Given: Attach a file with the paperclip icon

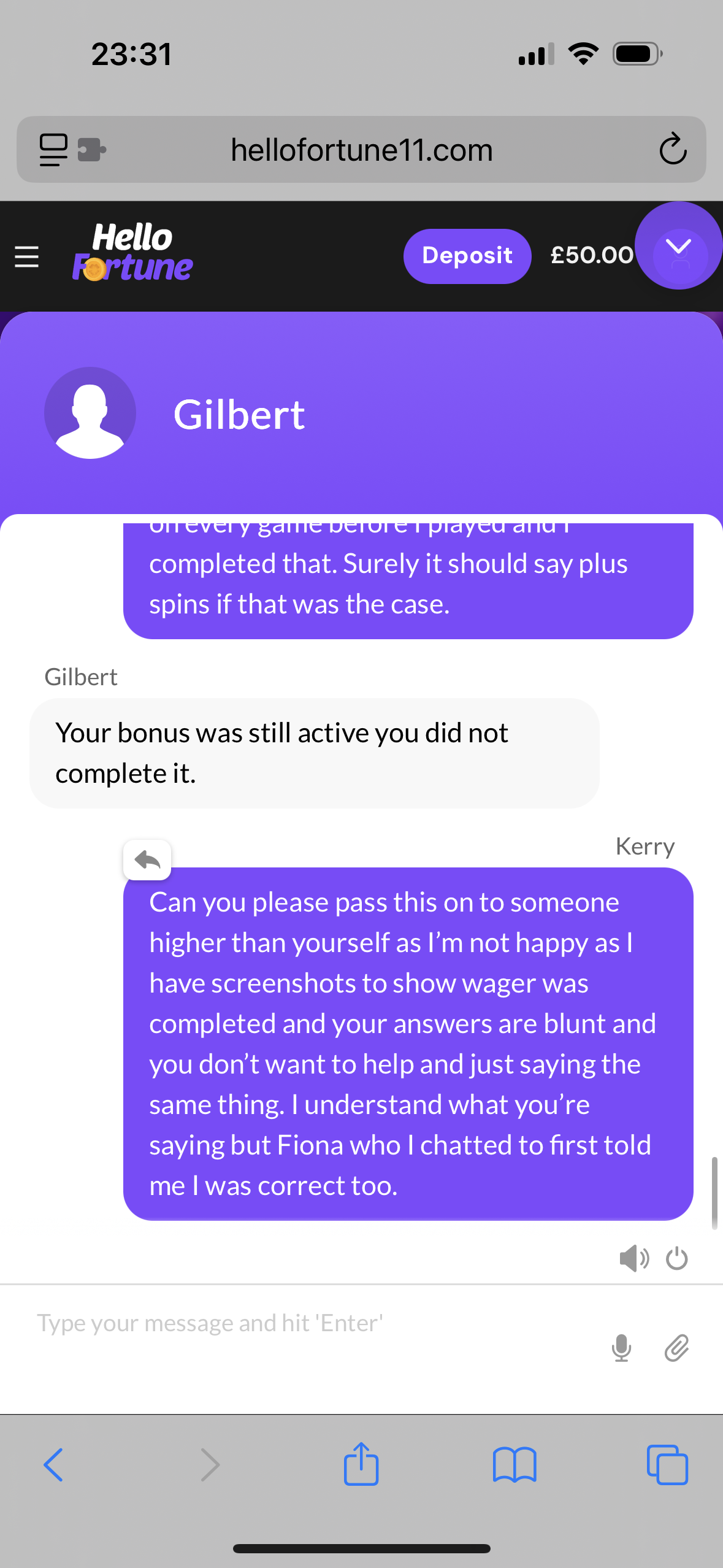Looking at the screenshot, I should (676, 1348).
